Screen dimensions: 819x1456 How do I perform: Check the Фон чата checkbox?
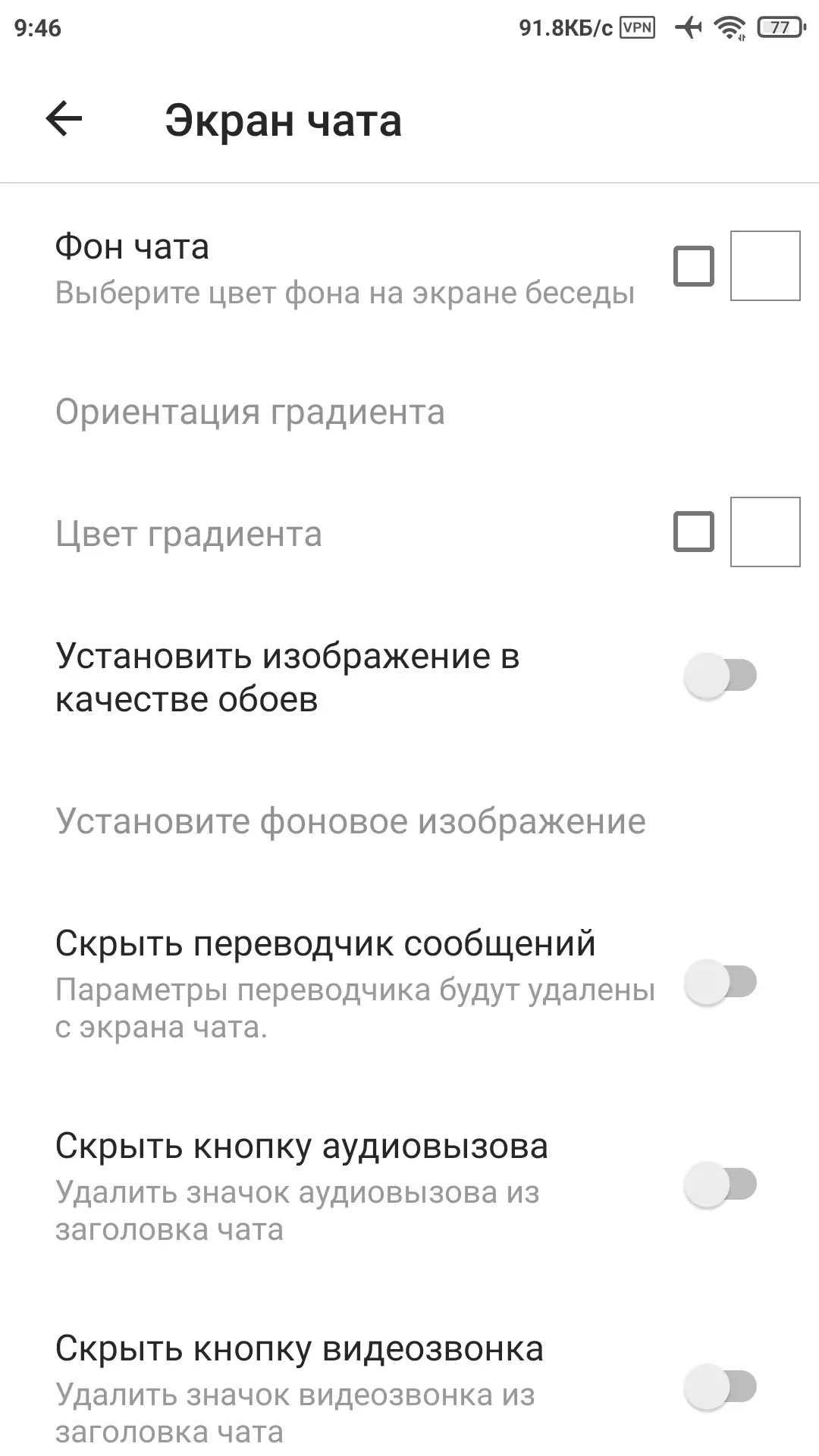pos(693,266)
